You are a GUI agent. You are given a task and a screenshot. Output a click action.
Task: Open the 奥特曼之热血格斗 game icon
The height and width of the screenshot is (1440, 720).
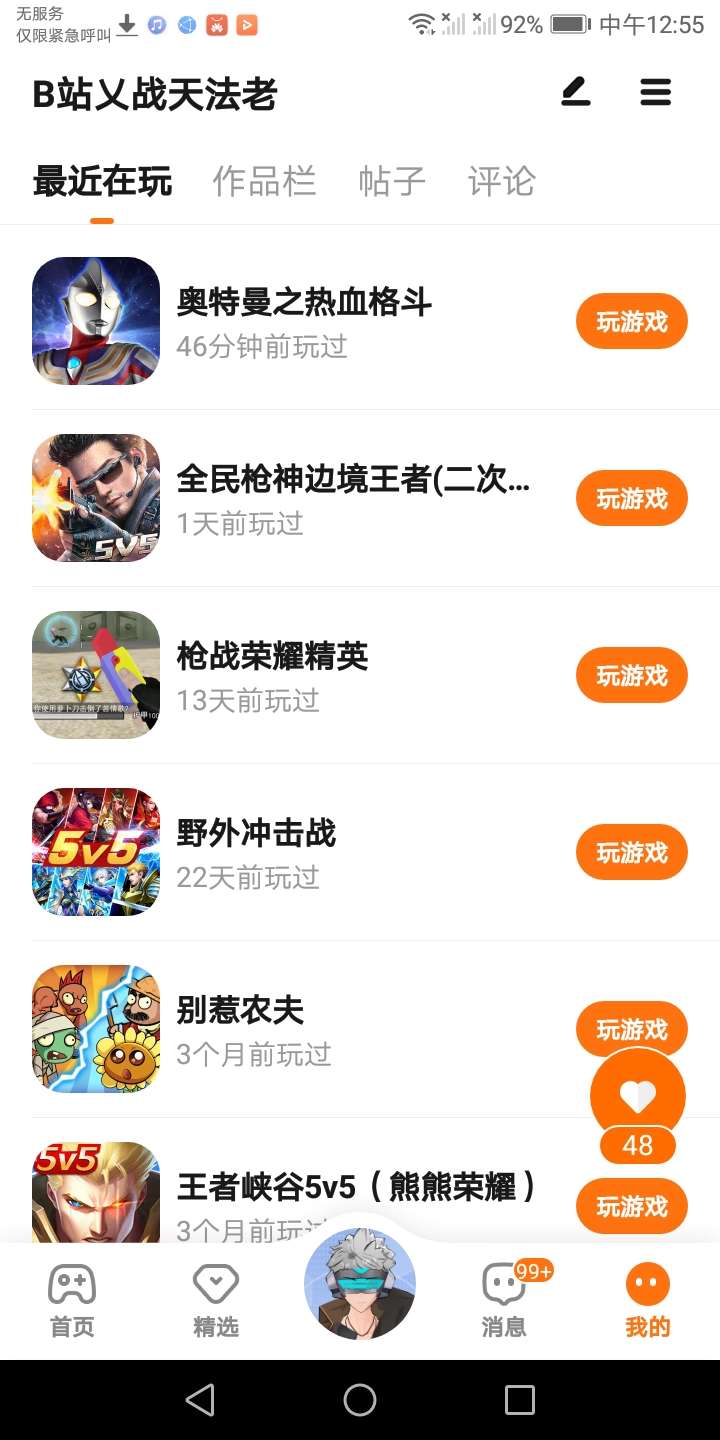(96, 321)
